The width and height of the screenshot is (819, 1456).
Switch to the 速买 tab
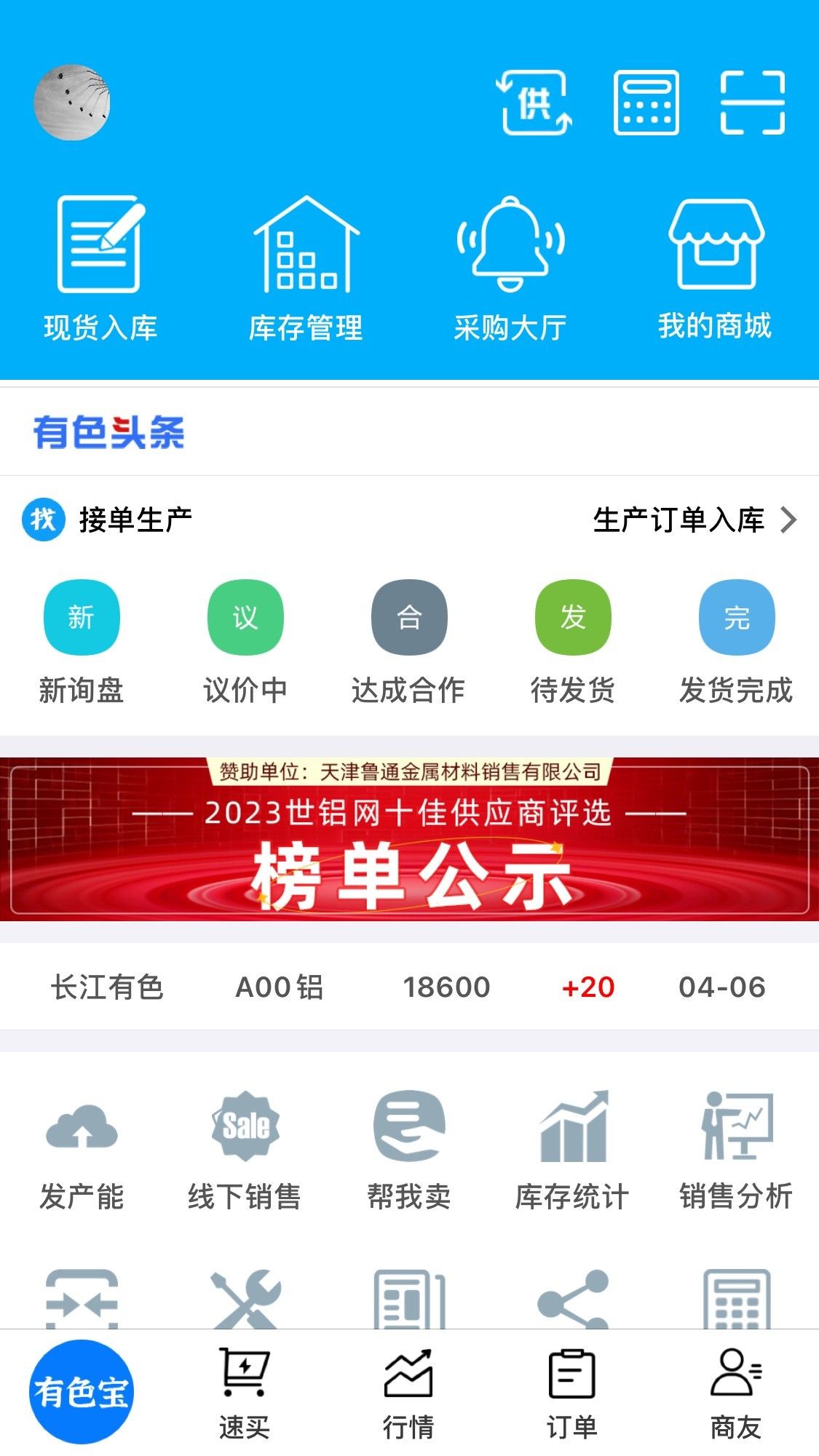(x=245, y=1393)
